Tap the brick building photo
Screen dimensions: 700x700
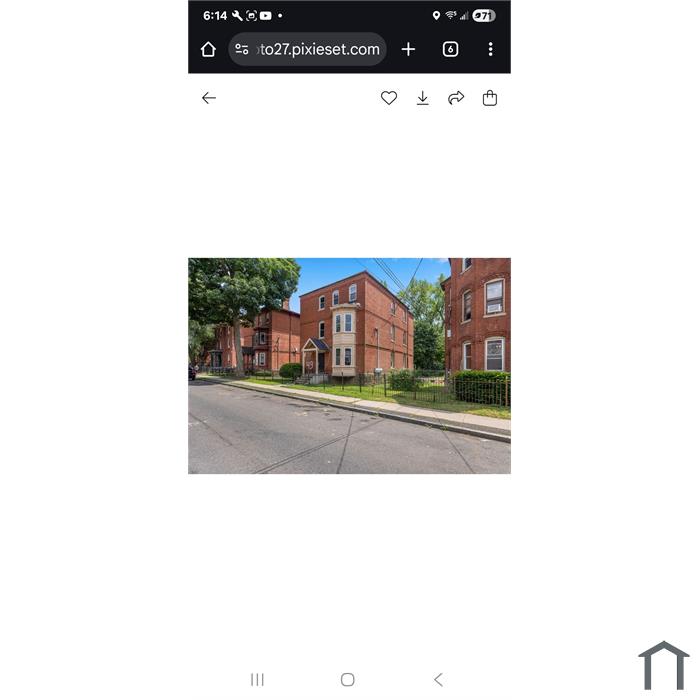pyautogui.click(x=349, y=365)
